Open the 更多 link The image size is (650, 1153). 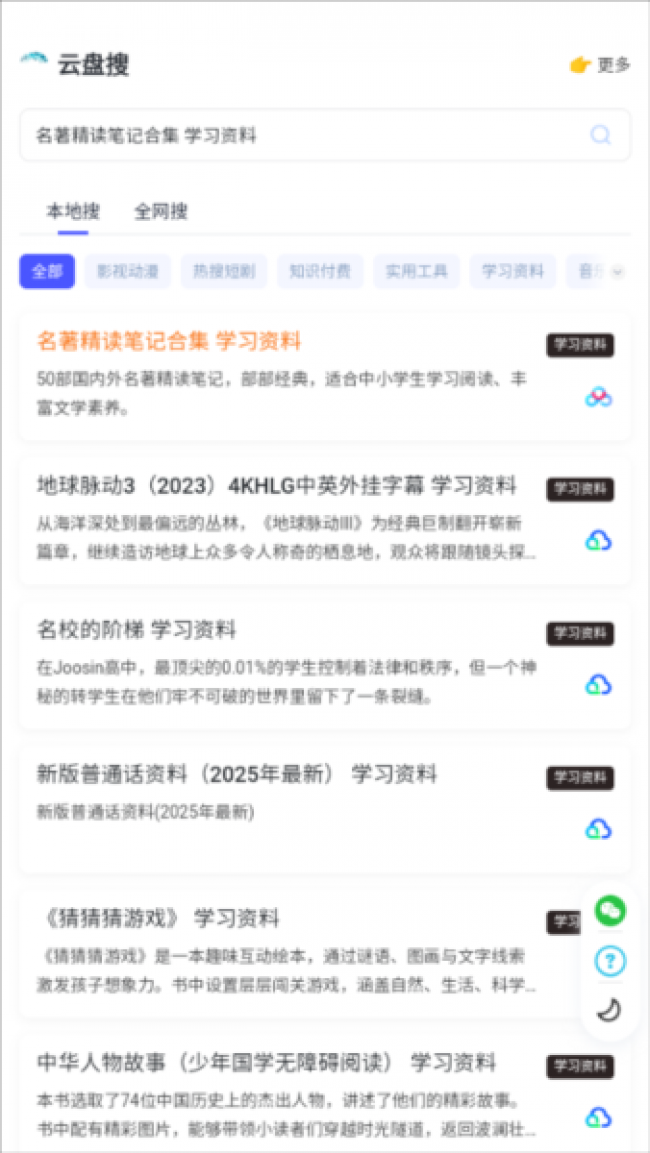coord(600,65)
